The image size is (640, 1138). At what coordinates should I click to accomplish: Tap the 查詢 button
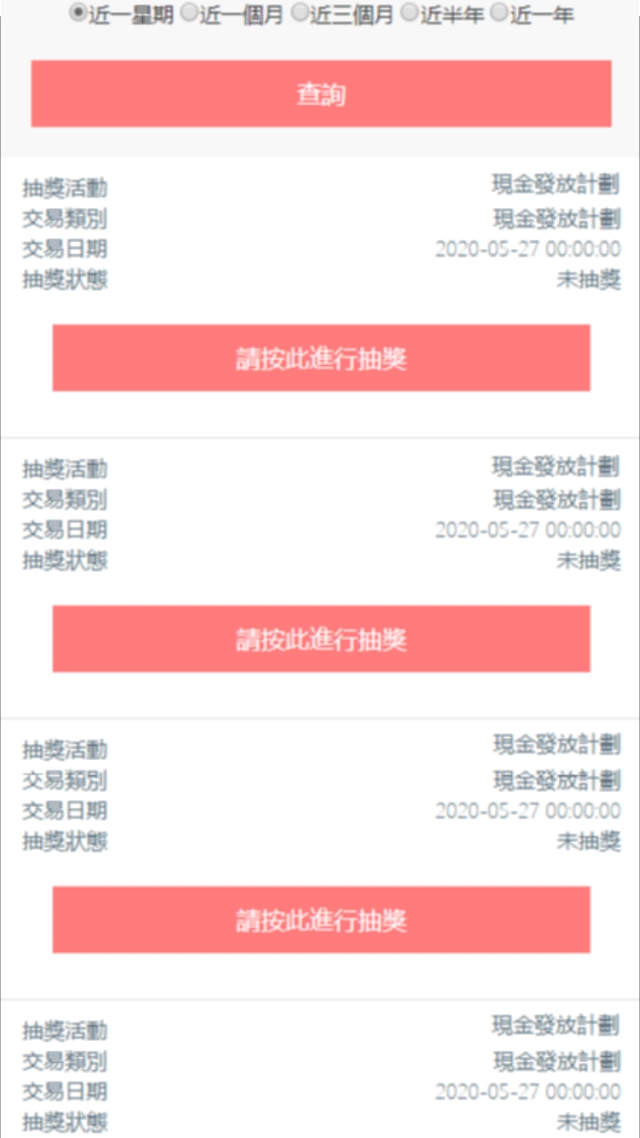pos(321,94)
